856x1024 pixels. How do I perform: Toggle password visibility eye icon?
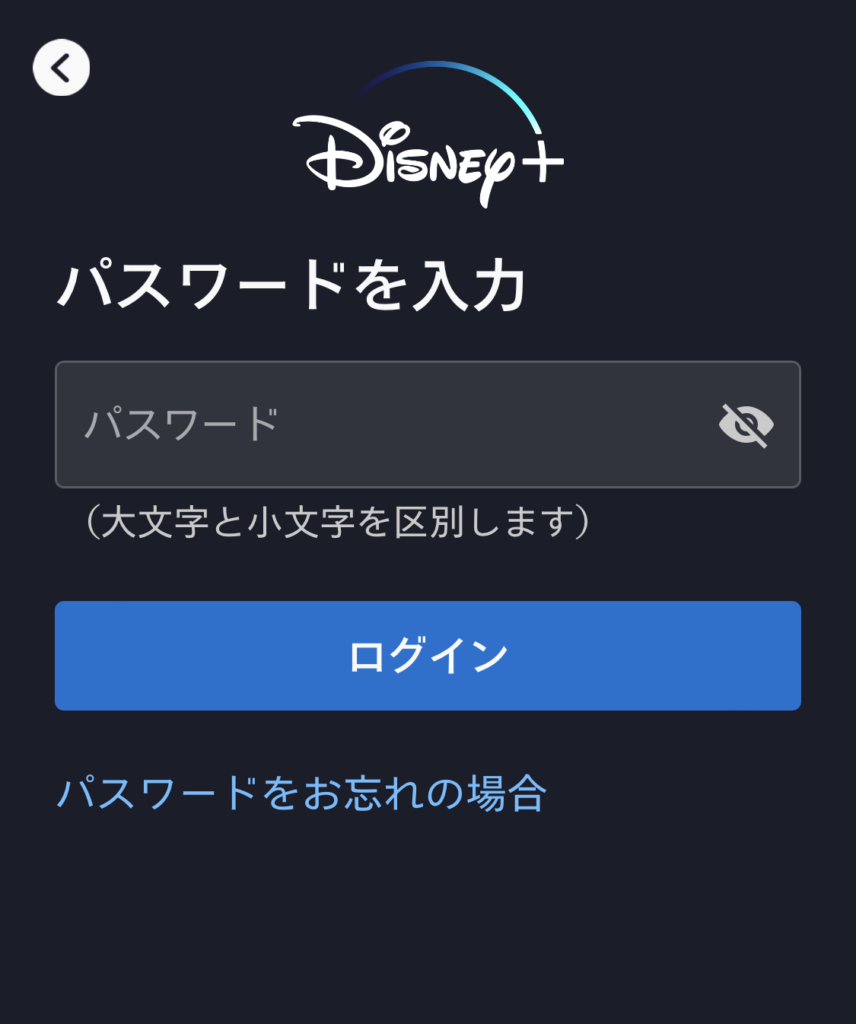click(x=746, y=426)
